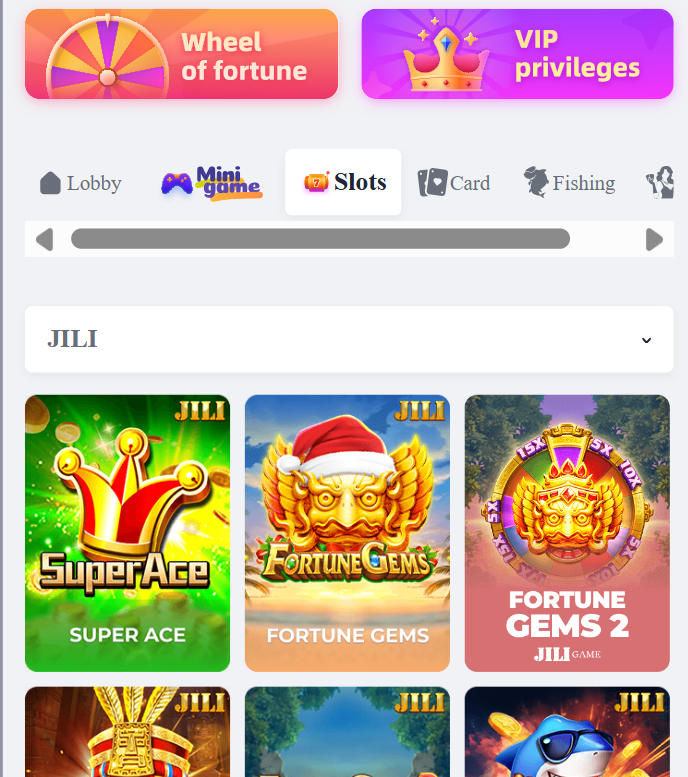Image resolution: width=688 pixels, height=777 pixels.
Task: Go to the Fishing tab
Action: click(569, 183)
